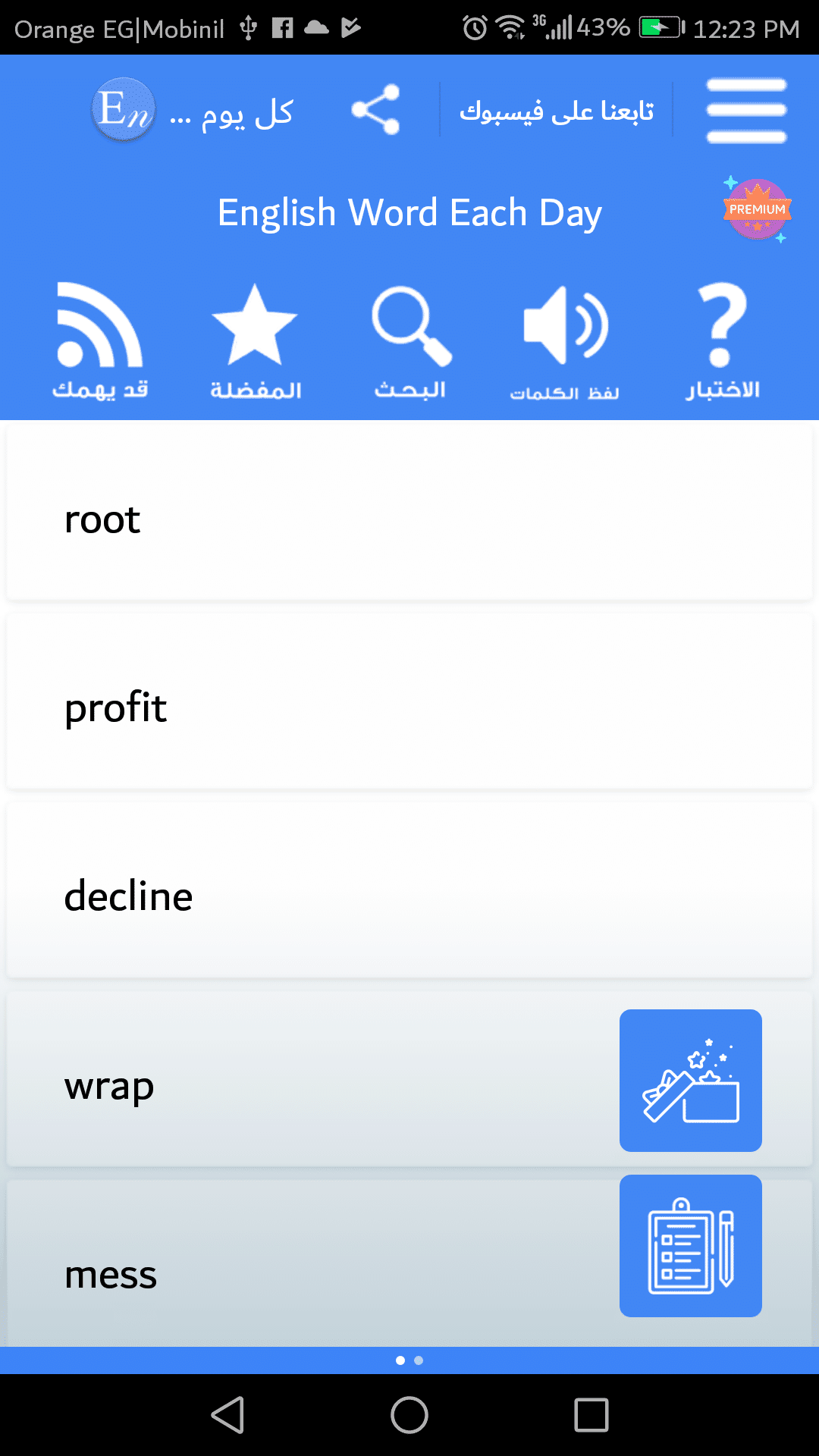Select the word "profit"

coord(116,708)
